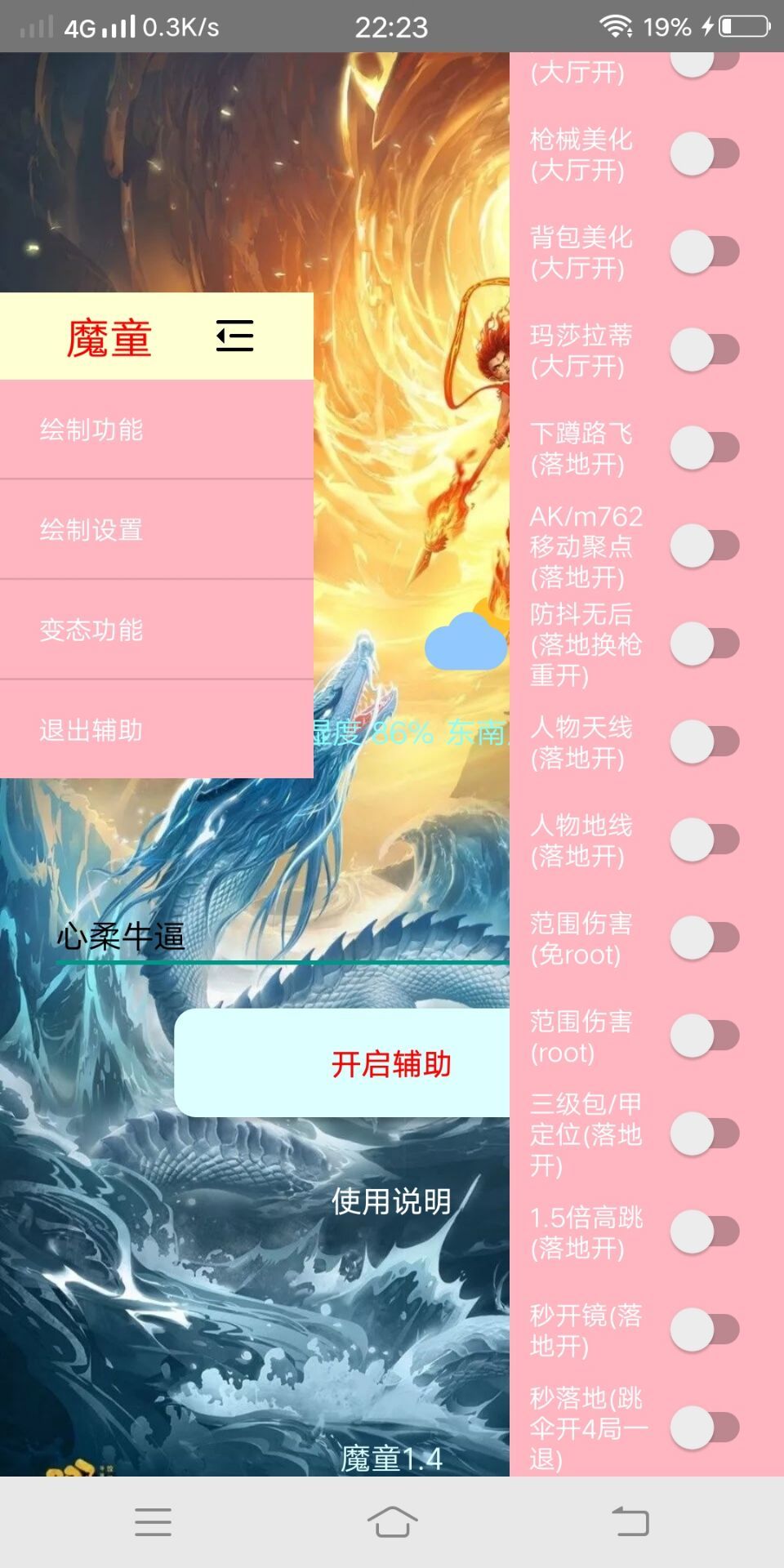Screen dimensions: 784x1568
Task: Tap the 开启辅助 button
Action: pos(390,1063)
